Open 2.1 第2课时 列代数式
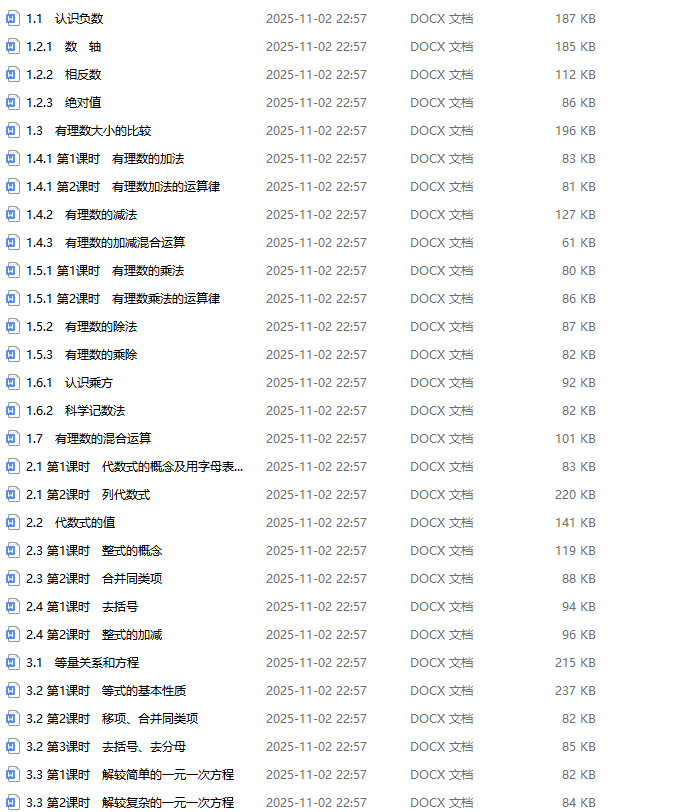The width and height of the screenshot is (674, 812). [x=88, y=495]
